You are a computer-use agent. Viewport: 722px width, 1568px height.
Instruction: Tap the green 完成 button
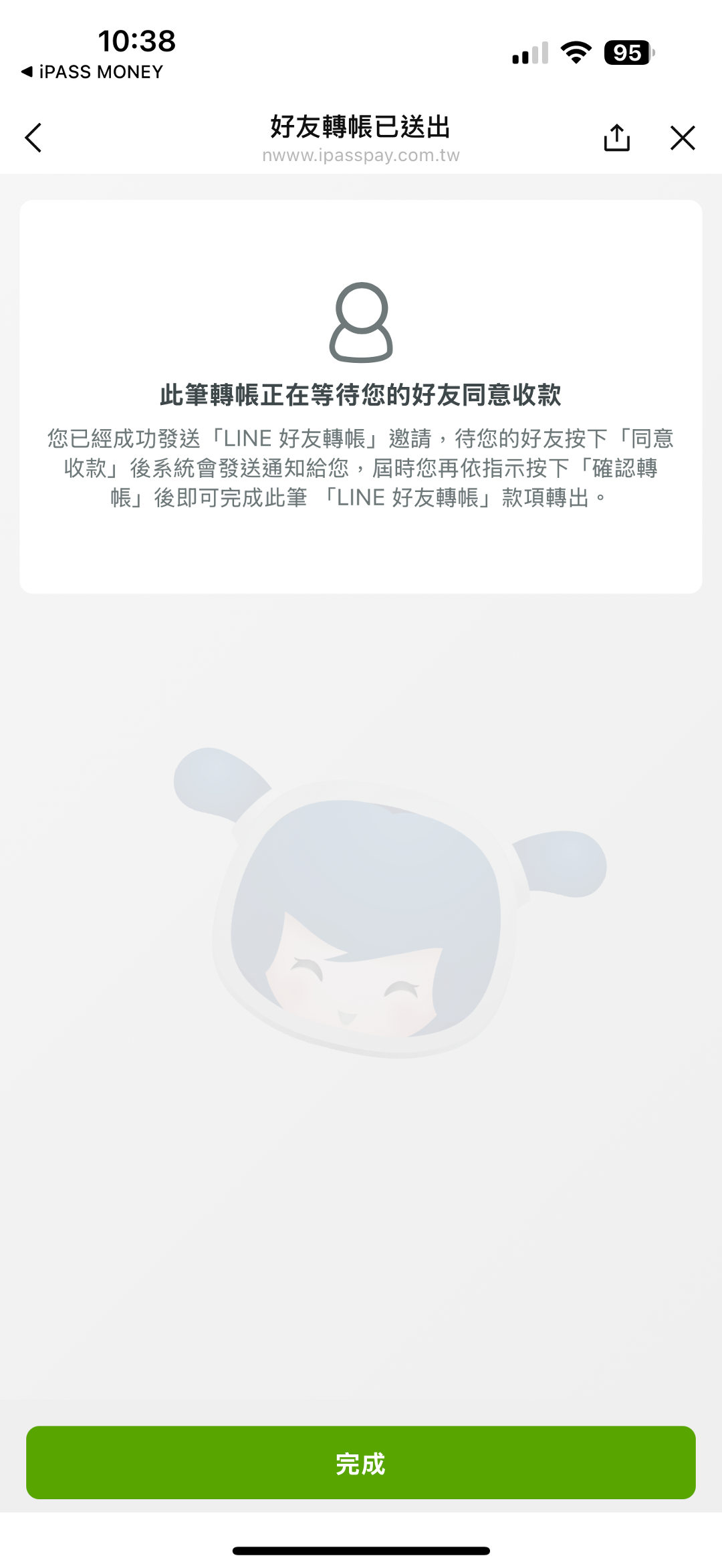click(x=361, y=1463)
